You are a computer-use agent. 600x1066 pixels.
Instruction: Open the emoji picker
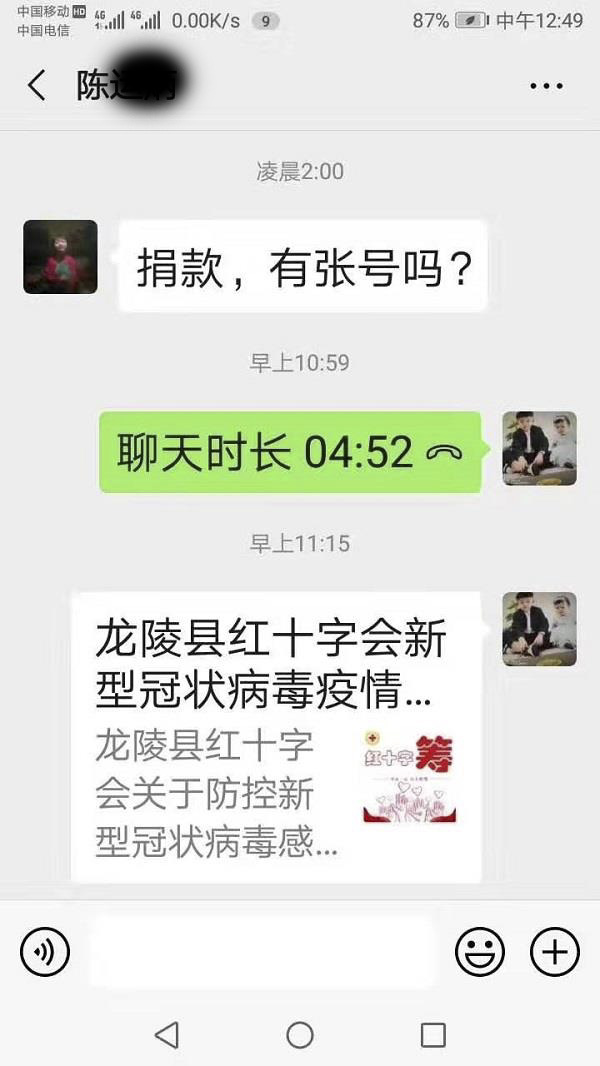480,952
